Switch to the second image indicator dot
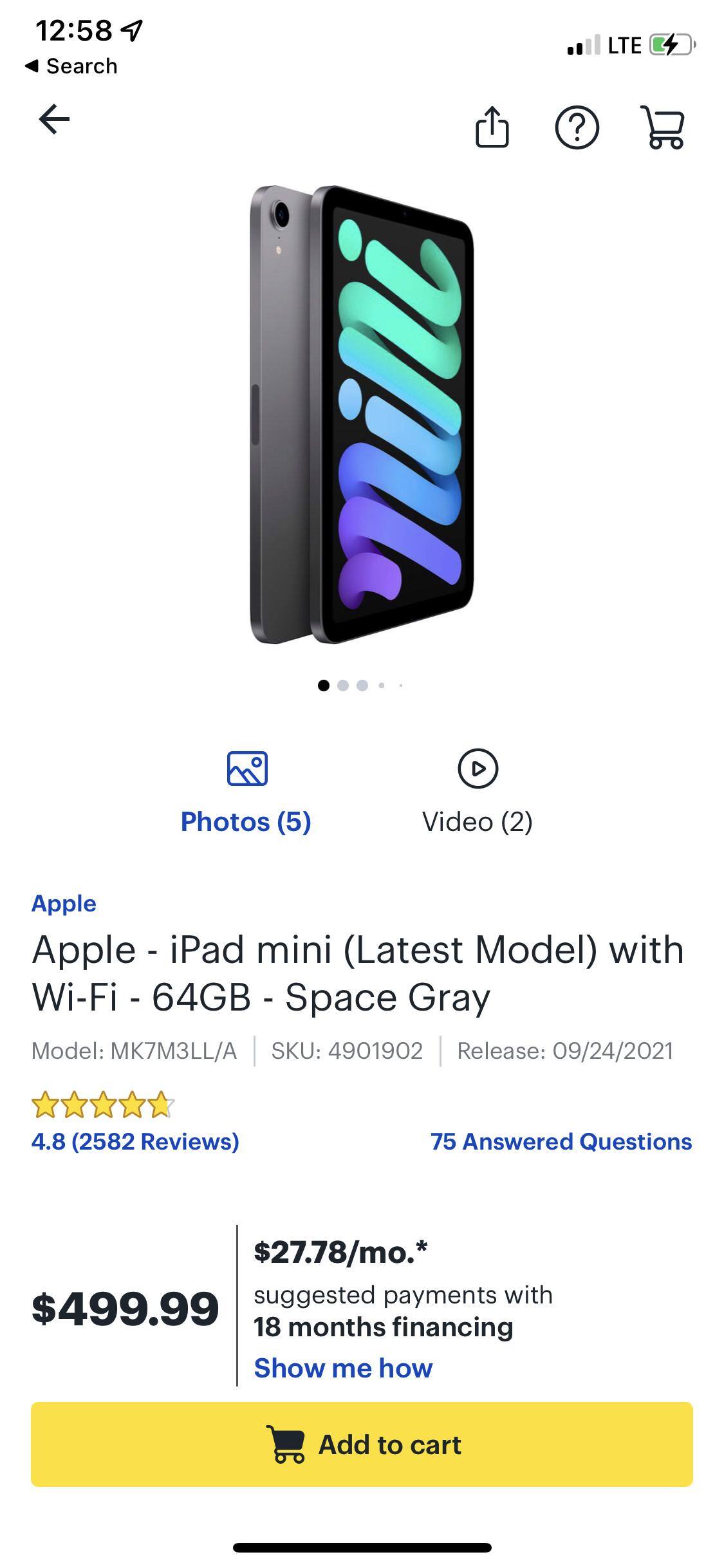The height and width of the screenshot is (1568, 724). (x=343, y=686)
